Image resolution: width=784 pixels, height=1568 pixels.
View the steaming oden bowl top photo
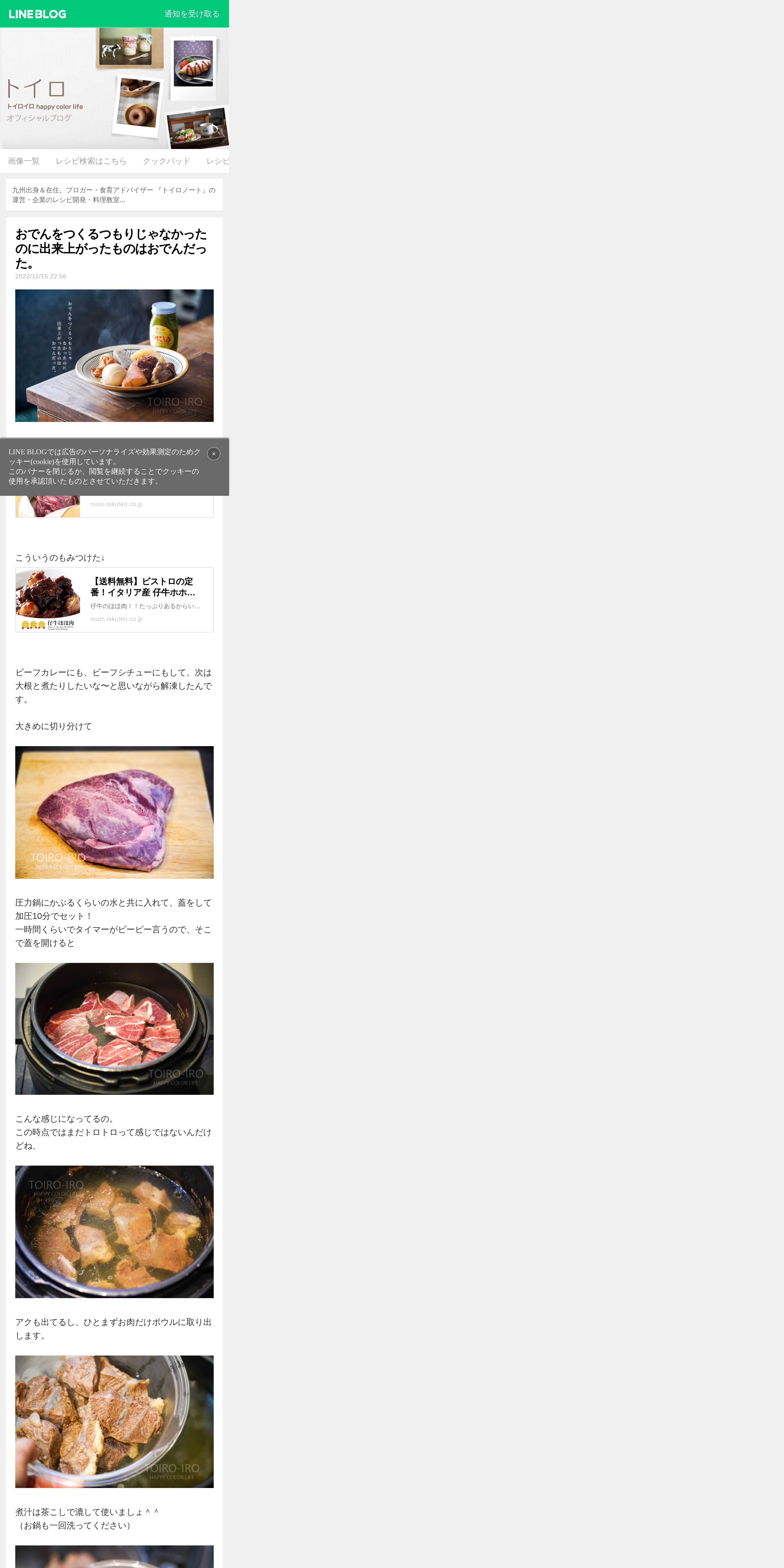tap(114, 356)
